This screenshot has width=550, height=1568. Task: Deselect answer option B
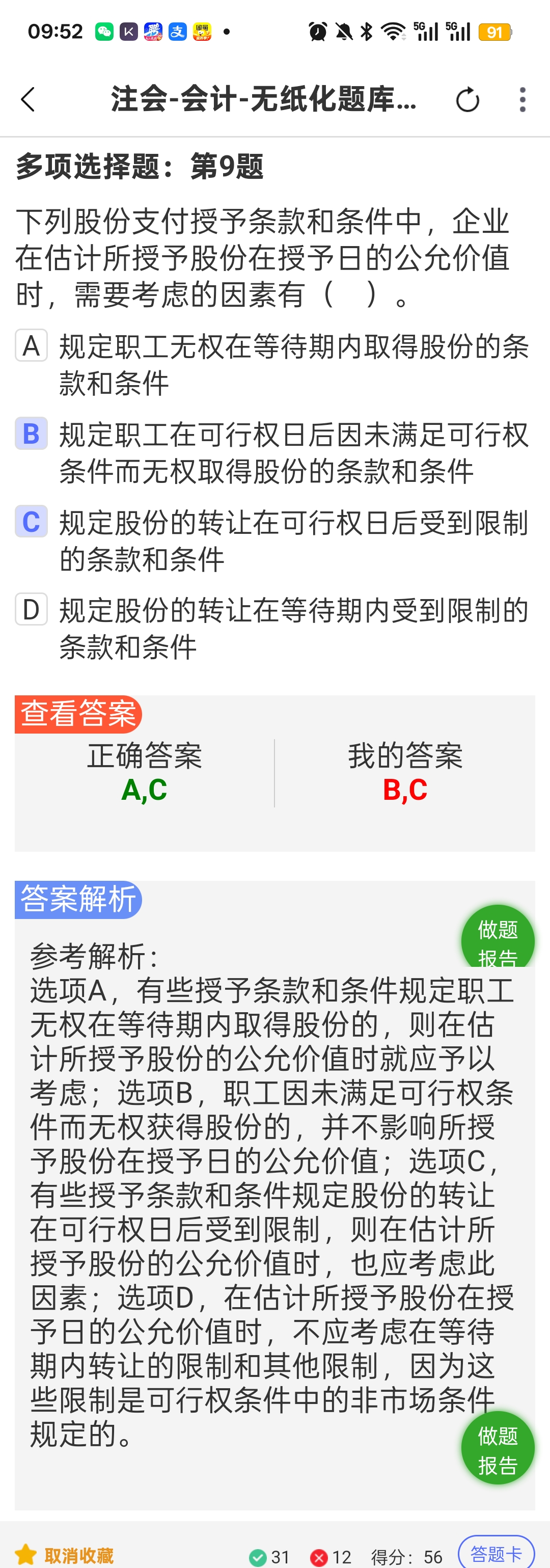coord(32,434)
